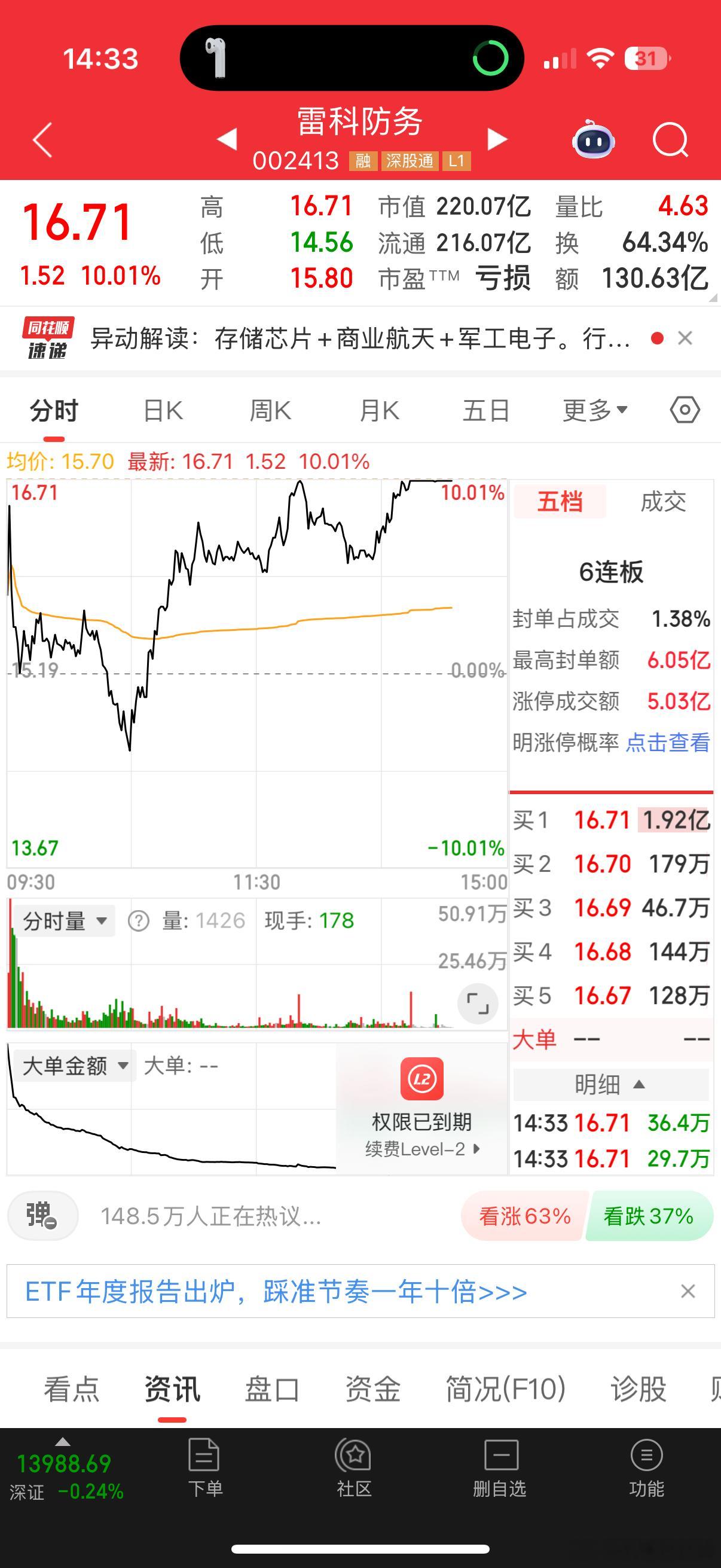Switch to the 成交 transactions tab
This screenshot has width=721, height=1568.
pos(664,502)
